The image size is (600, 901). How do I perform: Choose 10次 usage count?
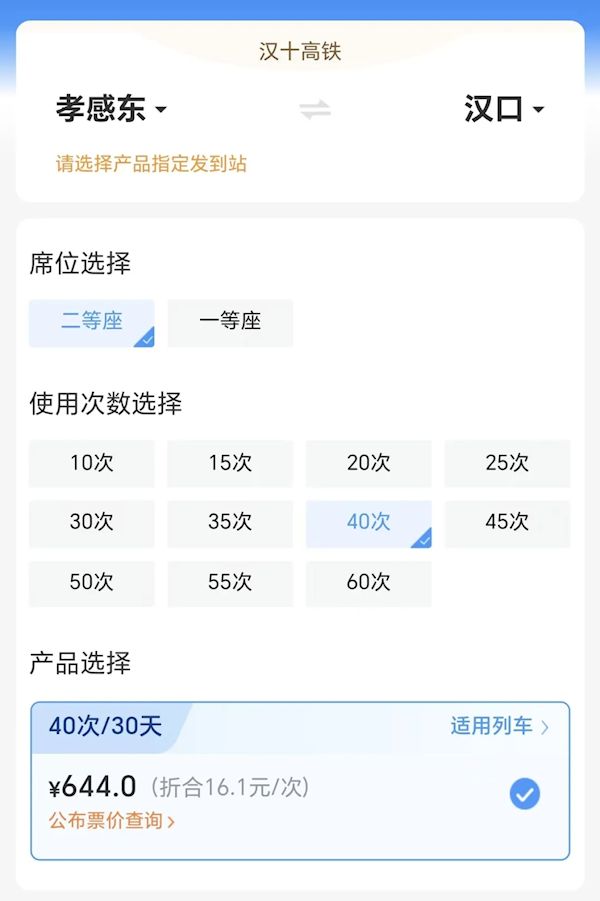(x=92, y=463)
